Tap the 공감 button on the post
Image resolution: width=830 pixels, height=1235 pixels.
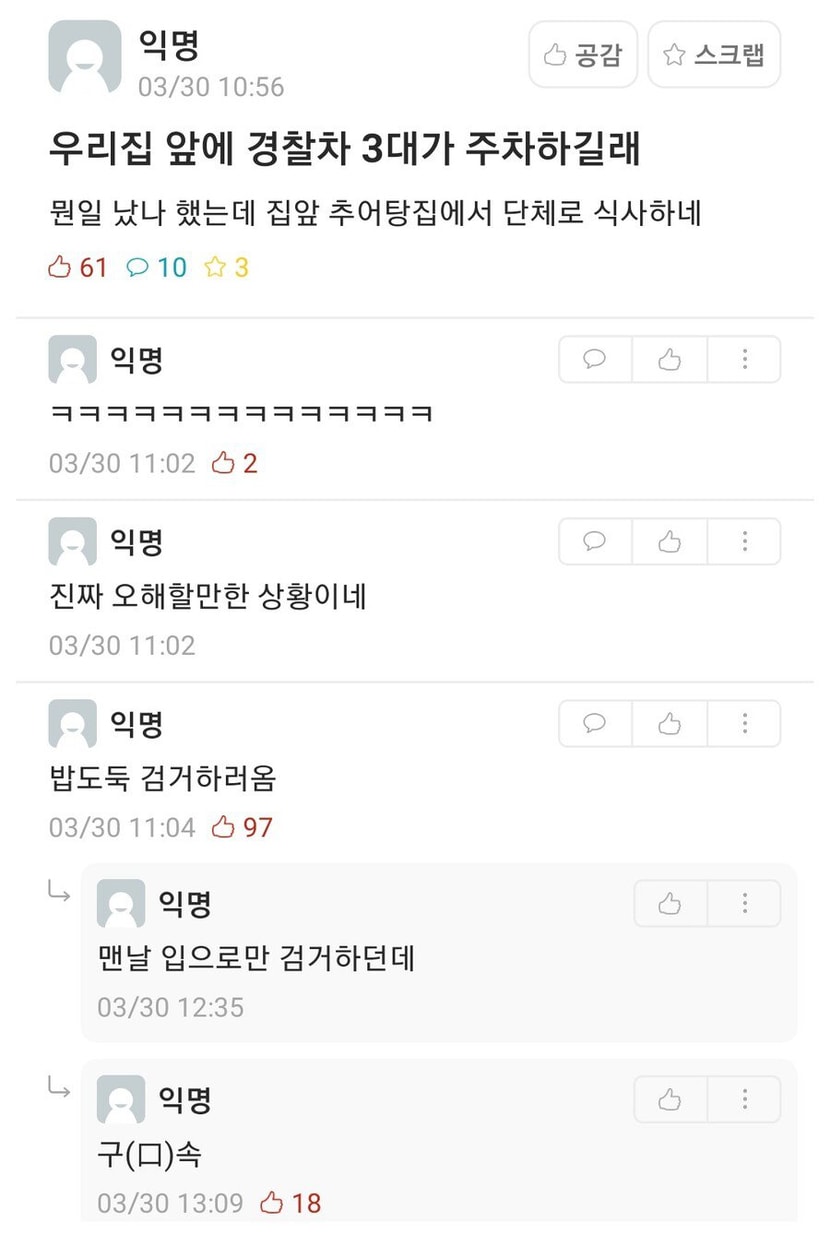click(583, 54)
